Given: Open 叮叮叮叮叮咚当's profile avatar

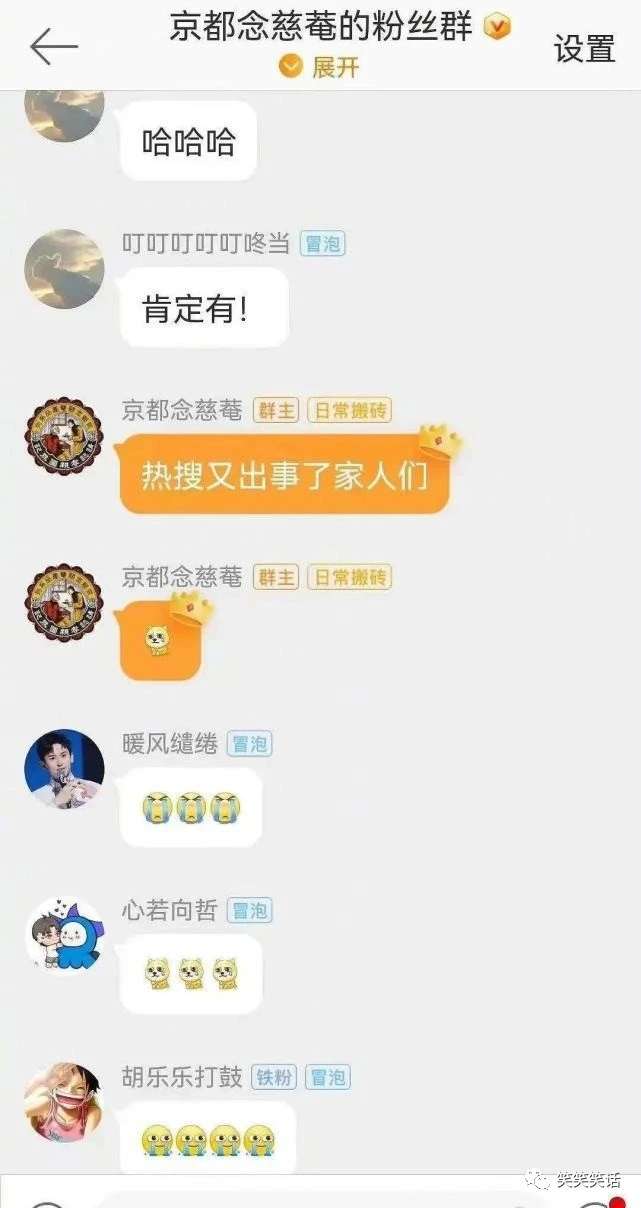Looking at the screenshot, I should click(x=64, y=268).
